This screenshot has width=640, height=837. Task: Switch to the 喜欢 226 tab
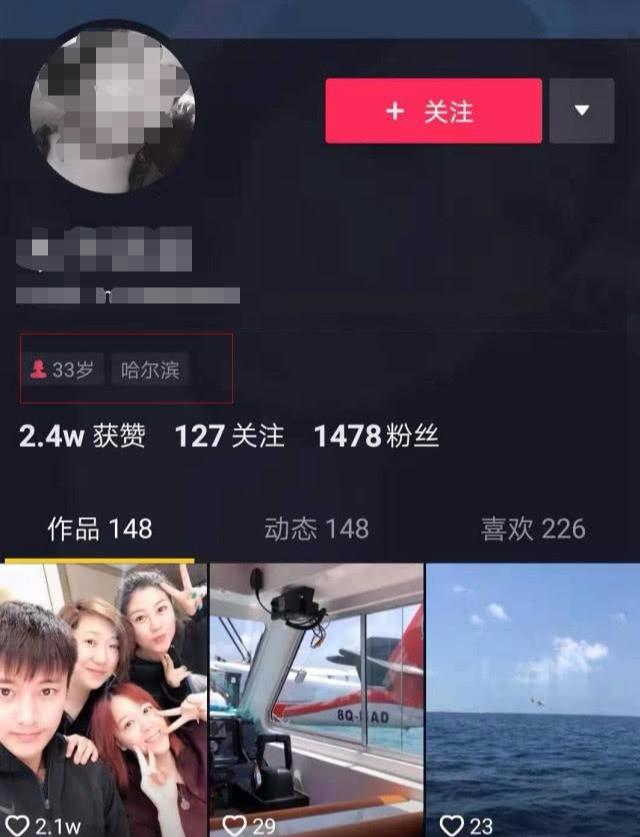click(x=532, y=528)
